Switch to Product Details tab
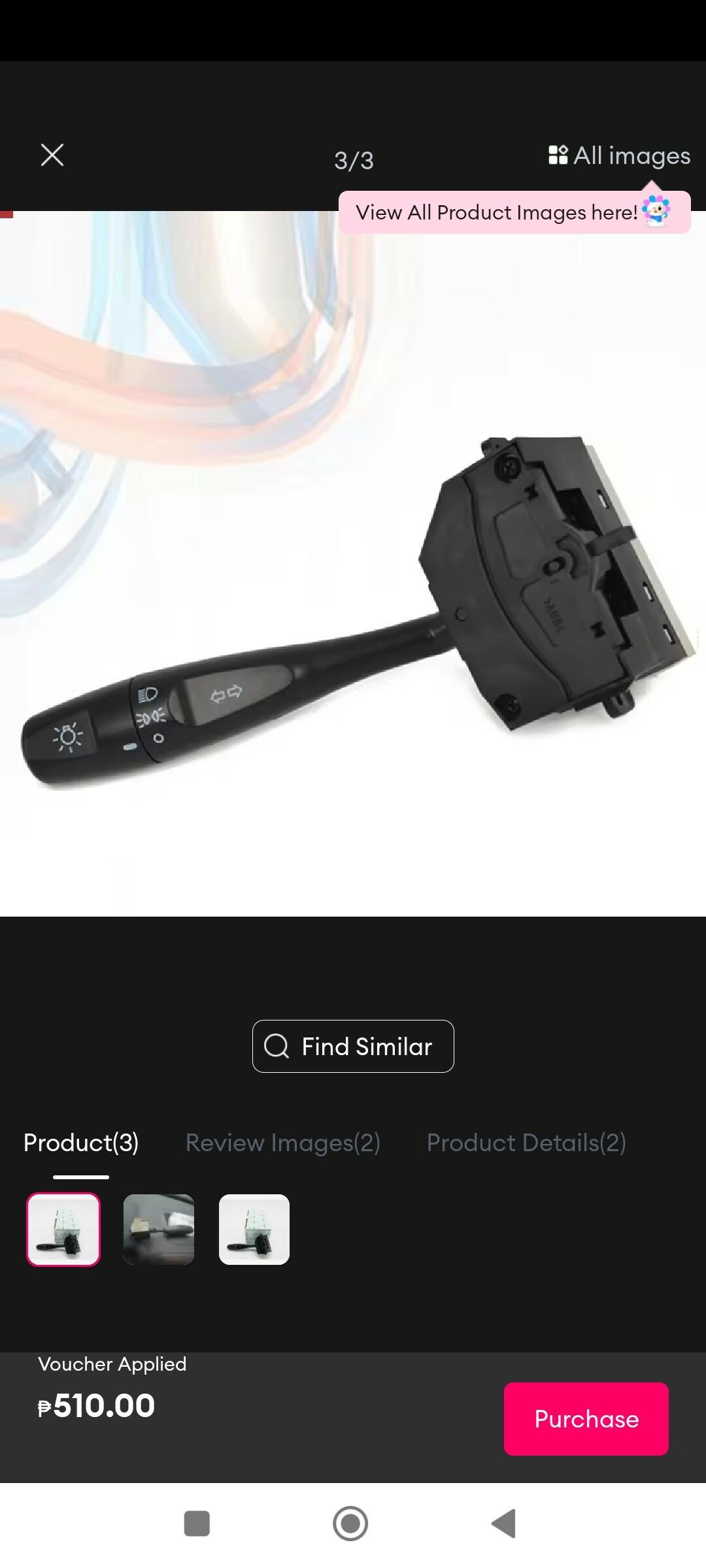 click(x=526, y=1143)
